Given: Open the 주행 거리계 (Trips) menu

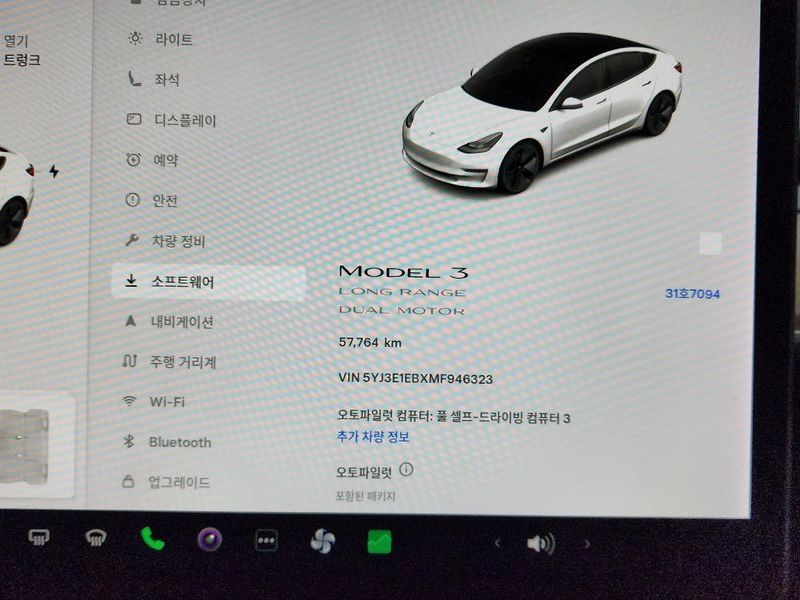Looking at the screenshot, I should click(x=182, y=362).
